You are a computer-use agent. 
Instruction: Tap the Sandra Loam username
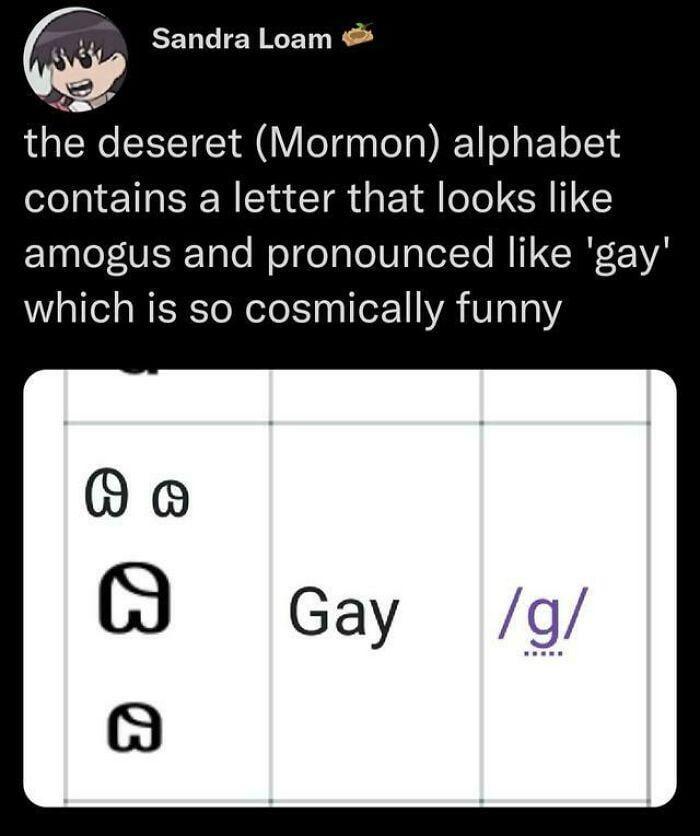pos(240,40)
